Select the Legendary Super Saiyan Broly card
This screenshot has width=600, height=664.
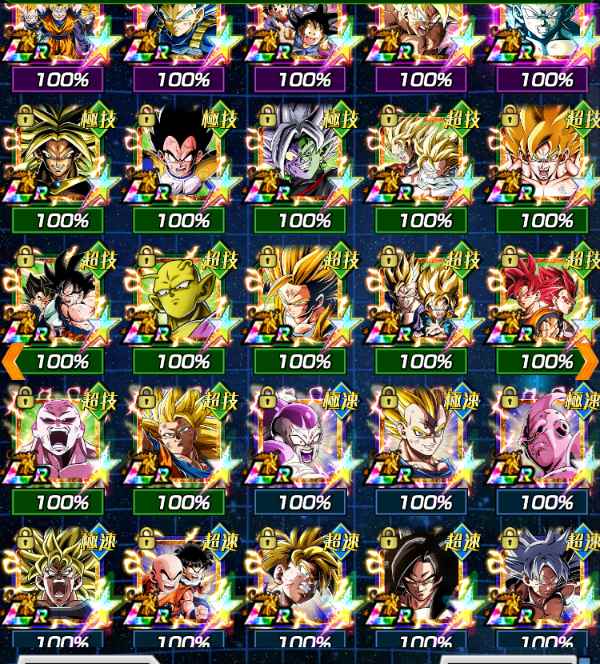(x=61, y=157)
